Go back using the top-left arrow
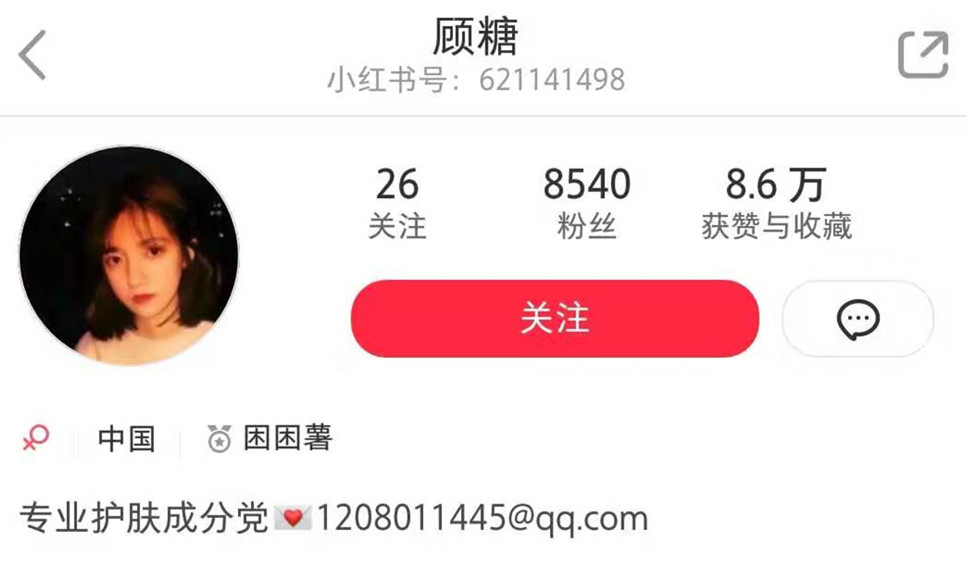The image size is (967, 583). pyautogui.click(x=33, y=55)
